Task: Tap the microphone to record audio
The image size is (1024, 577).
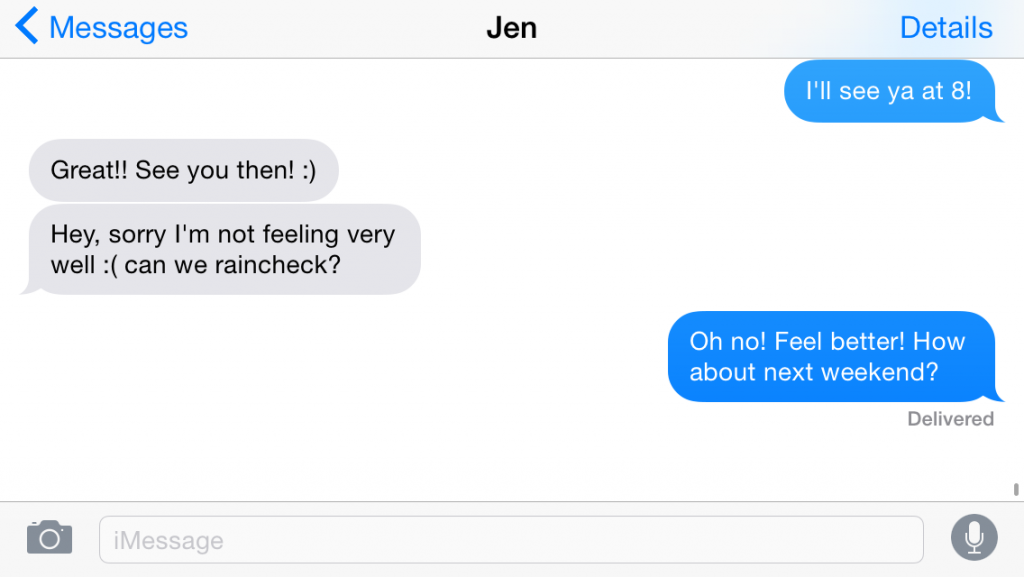Action: [x=973, y=538]
